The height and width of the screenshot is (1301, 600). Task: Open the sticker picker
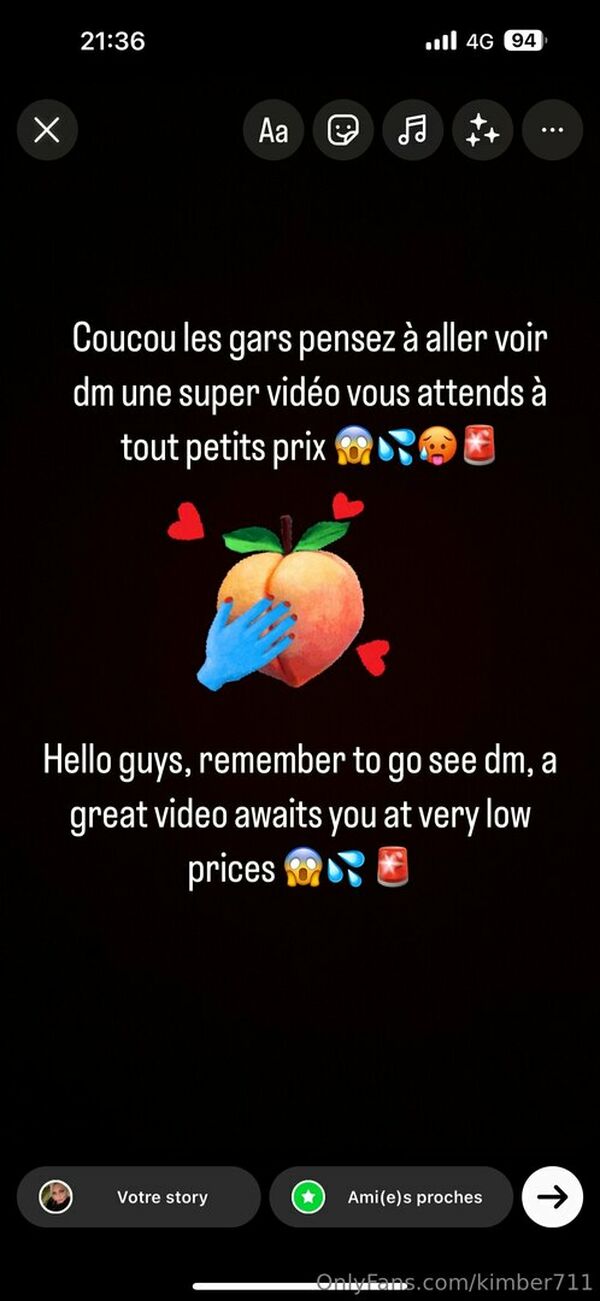click(x=343, y=130)
